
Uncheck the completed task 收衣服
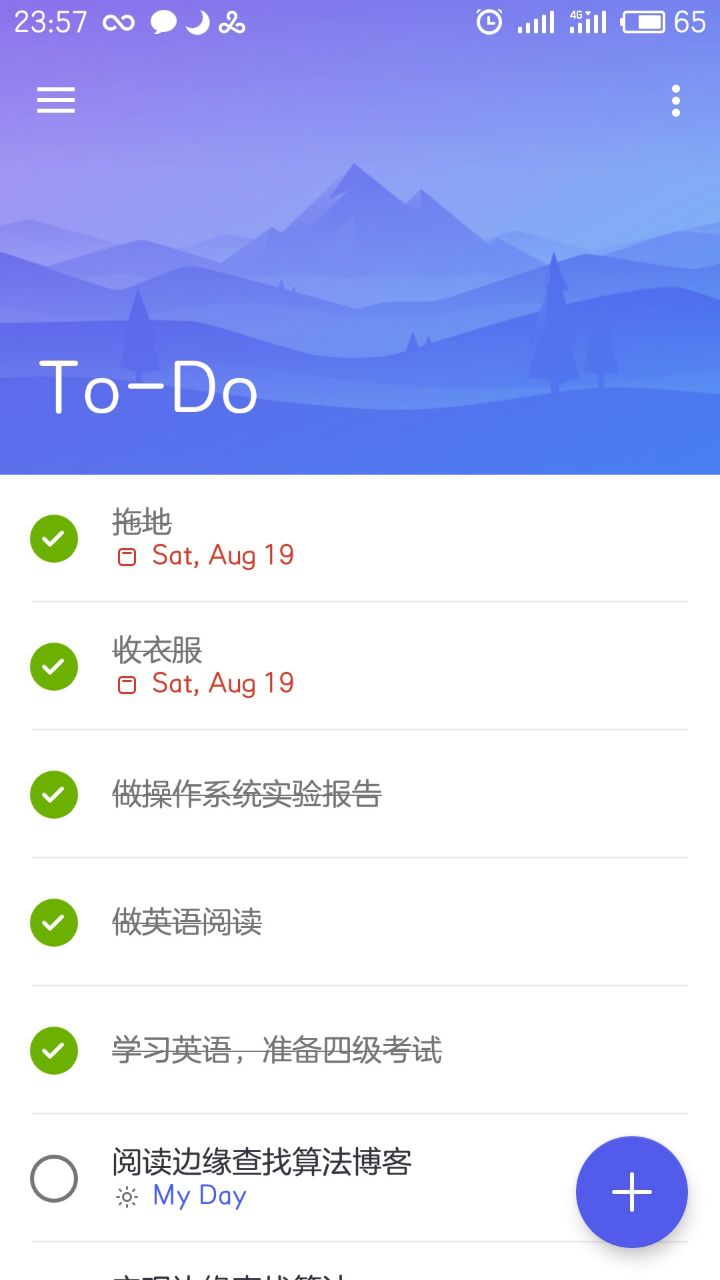coord(54,666)
